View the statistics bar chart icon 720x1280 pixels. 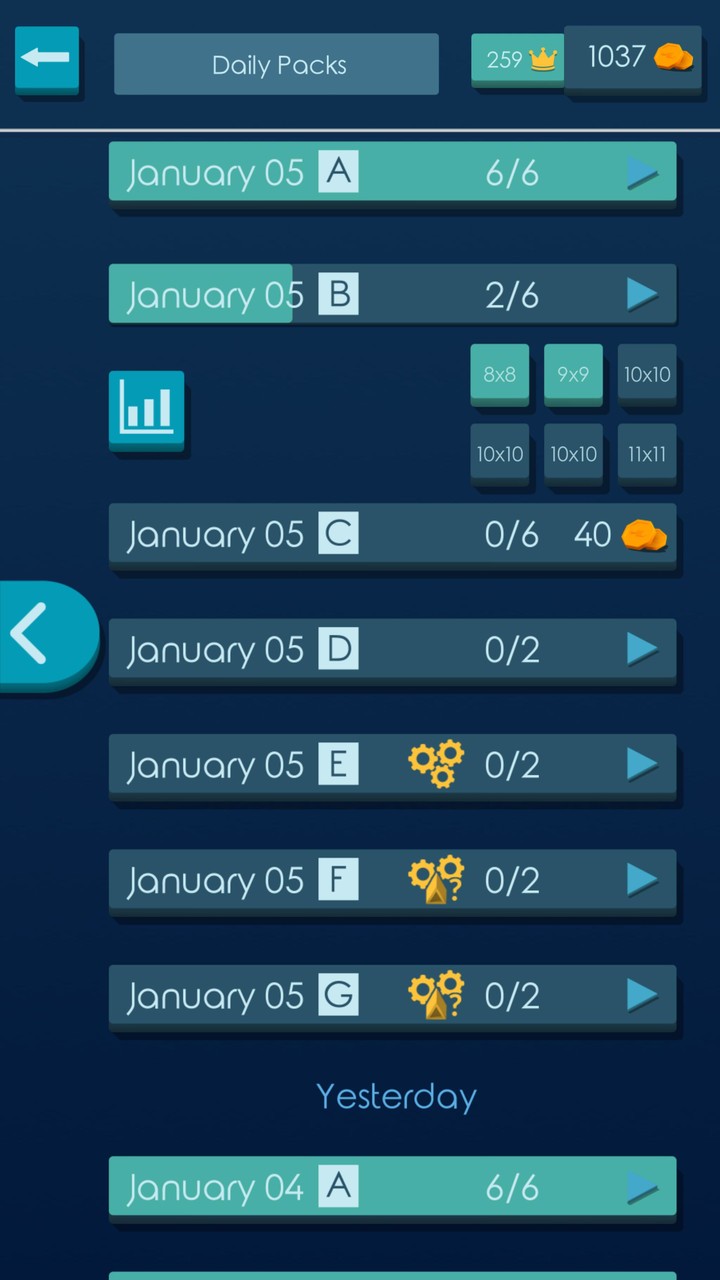(x=146, y=409)
